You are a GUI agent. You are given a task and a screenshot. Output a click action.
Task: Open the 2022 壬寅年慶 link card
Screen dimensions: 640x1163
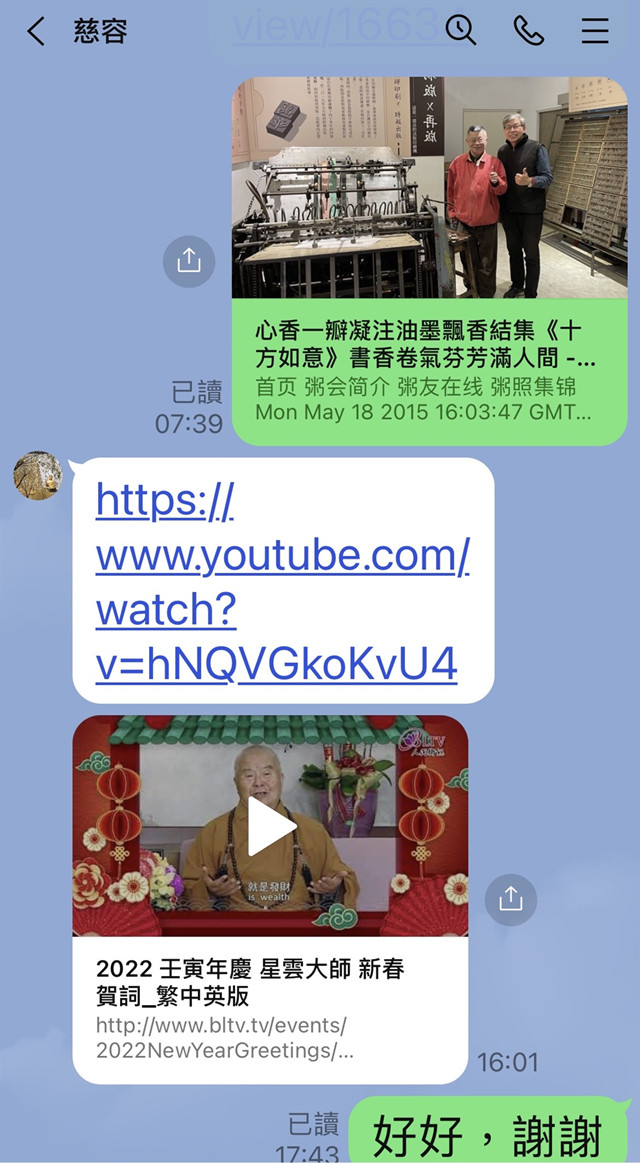[270, 1008]
